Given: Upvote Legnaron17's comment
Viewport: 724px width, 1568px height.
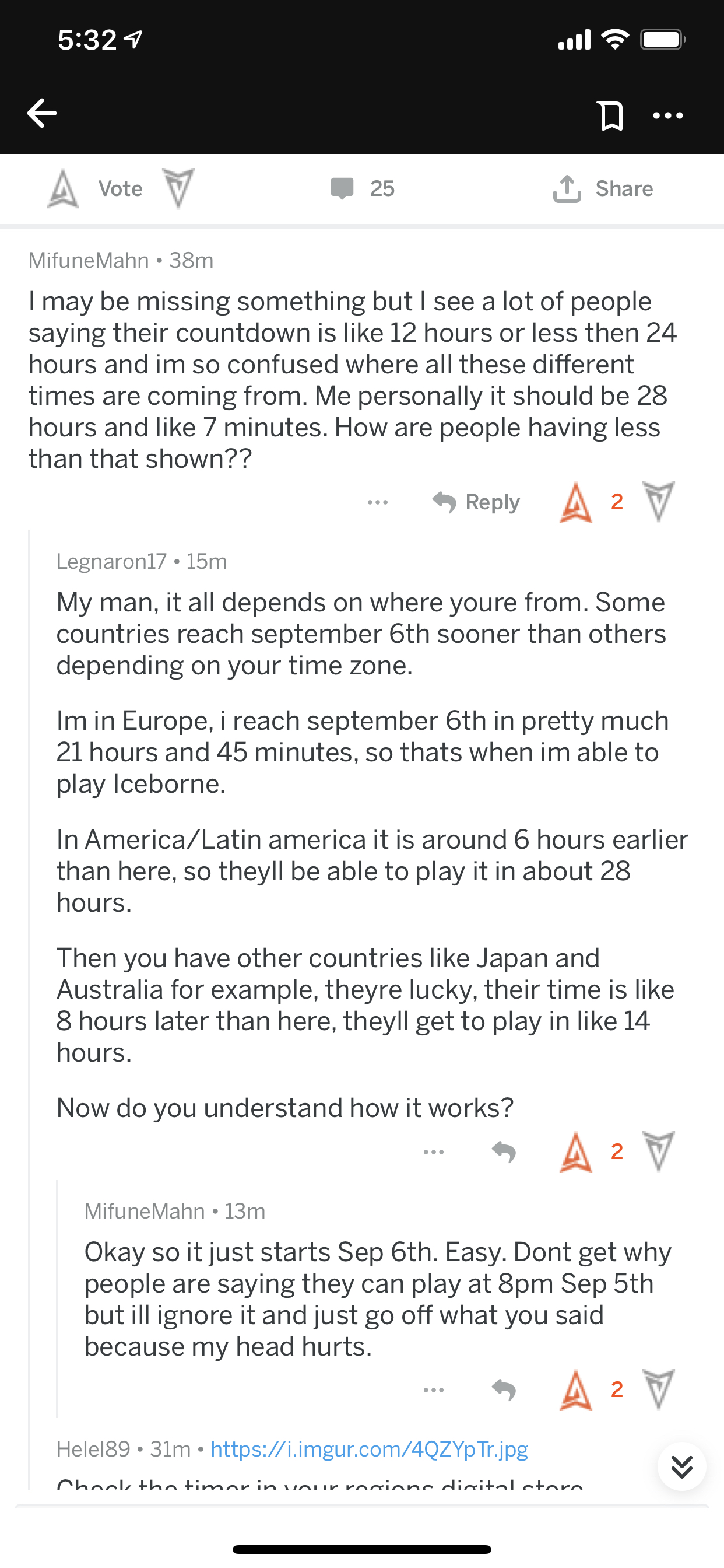Looking at the screenshot, I should [575, 1151].
